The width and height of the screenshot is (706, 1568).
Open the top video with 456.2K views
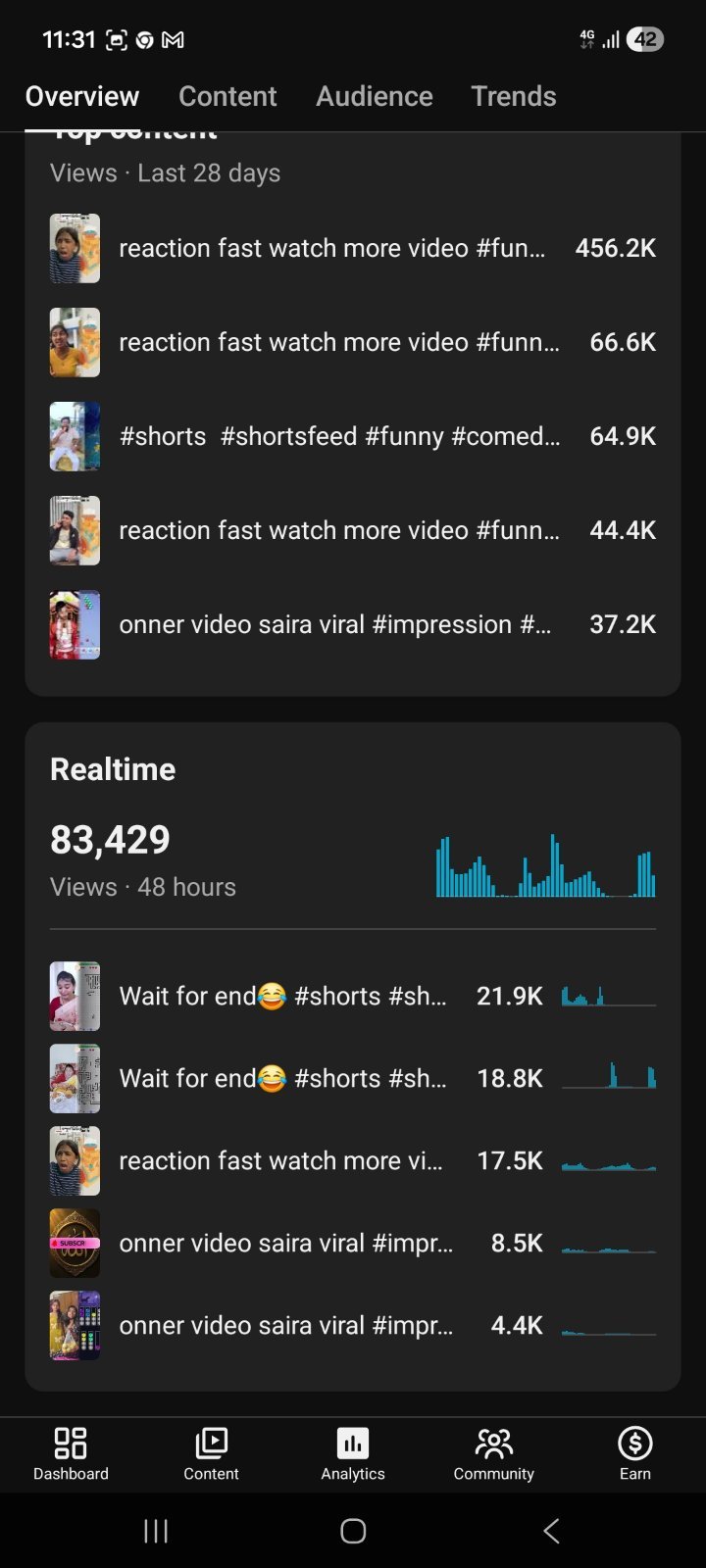pos(353,248)
